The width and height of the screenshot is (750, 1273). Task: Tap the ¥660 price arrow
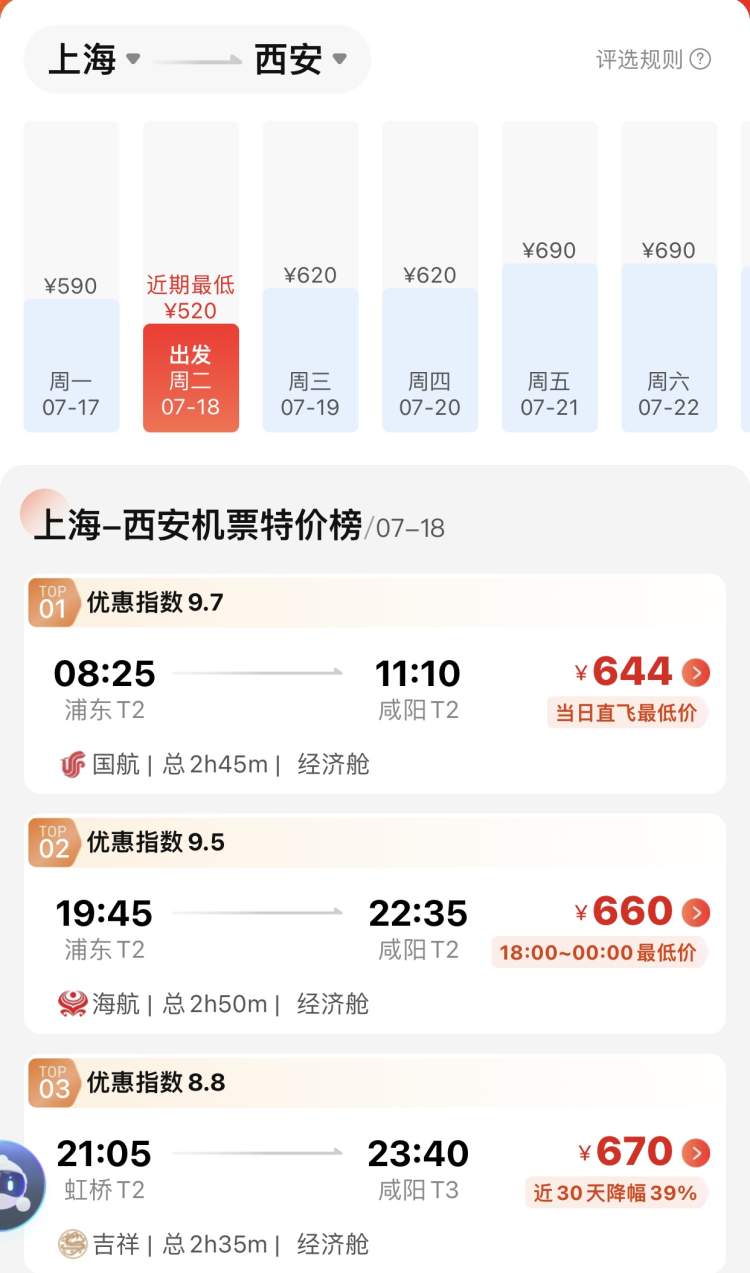coord(696,912)
